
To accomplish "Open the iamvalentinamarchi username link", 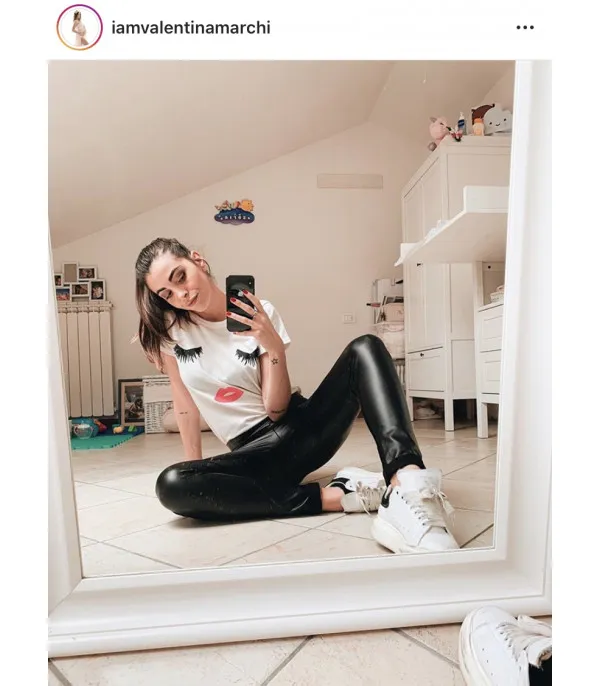I will point(191,27).
